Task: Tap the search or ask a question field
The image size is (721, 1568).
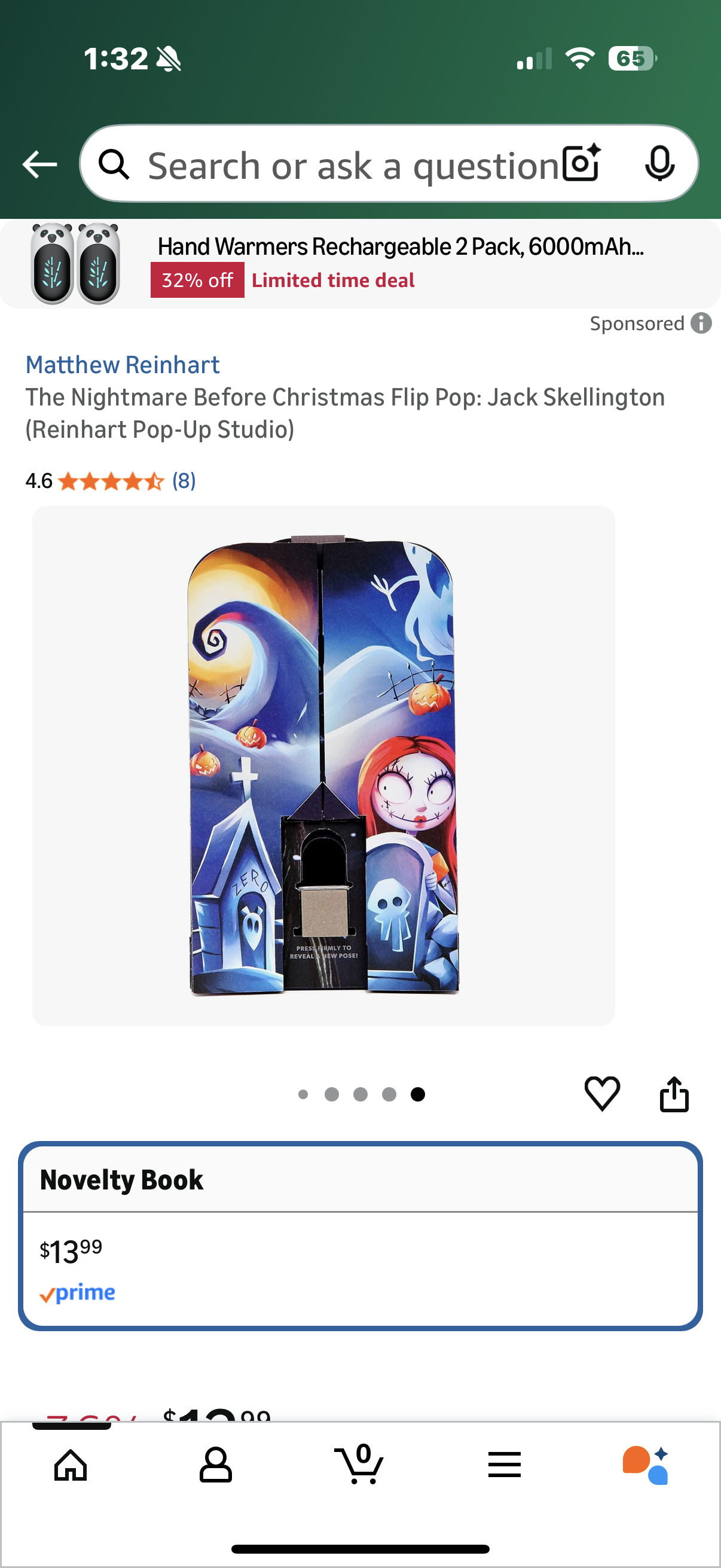Action: tap(341, 163)
